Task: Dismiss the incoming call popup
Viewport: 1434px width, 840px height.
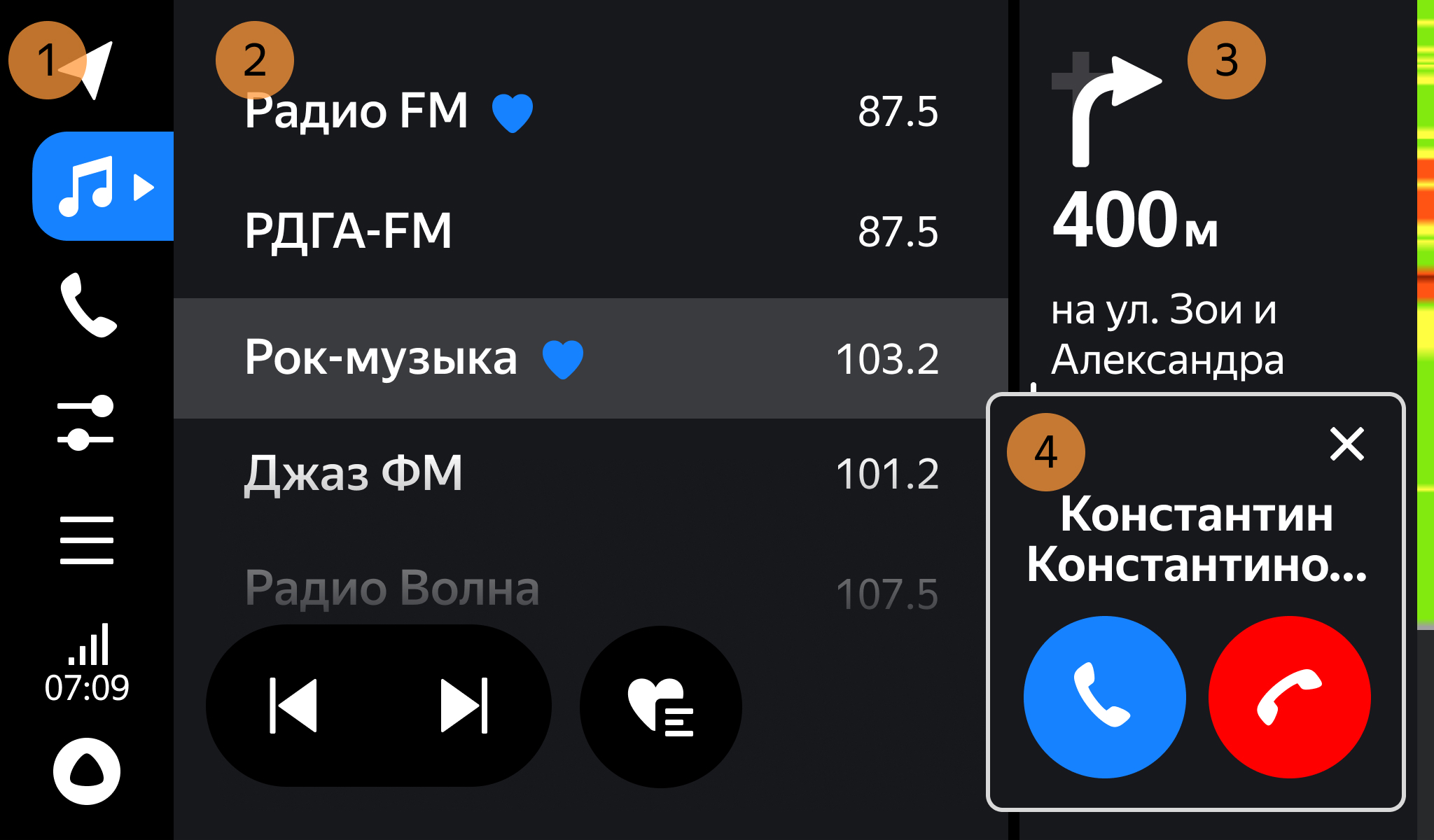Action: pyautogui.click(x=1346, y=444)
